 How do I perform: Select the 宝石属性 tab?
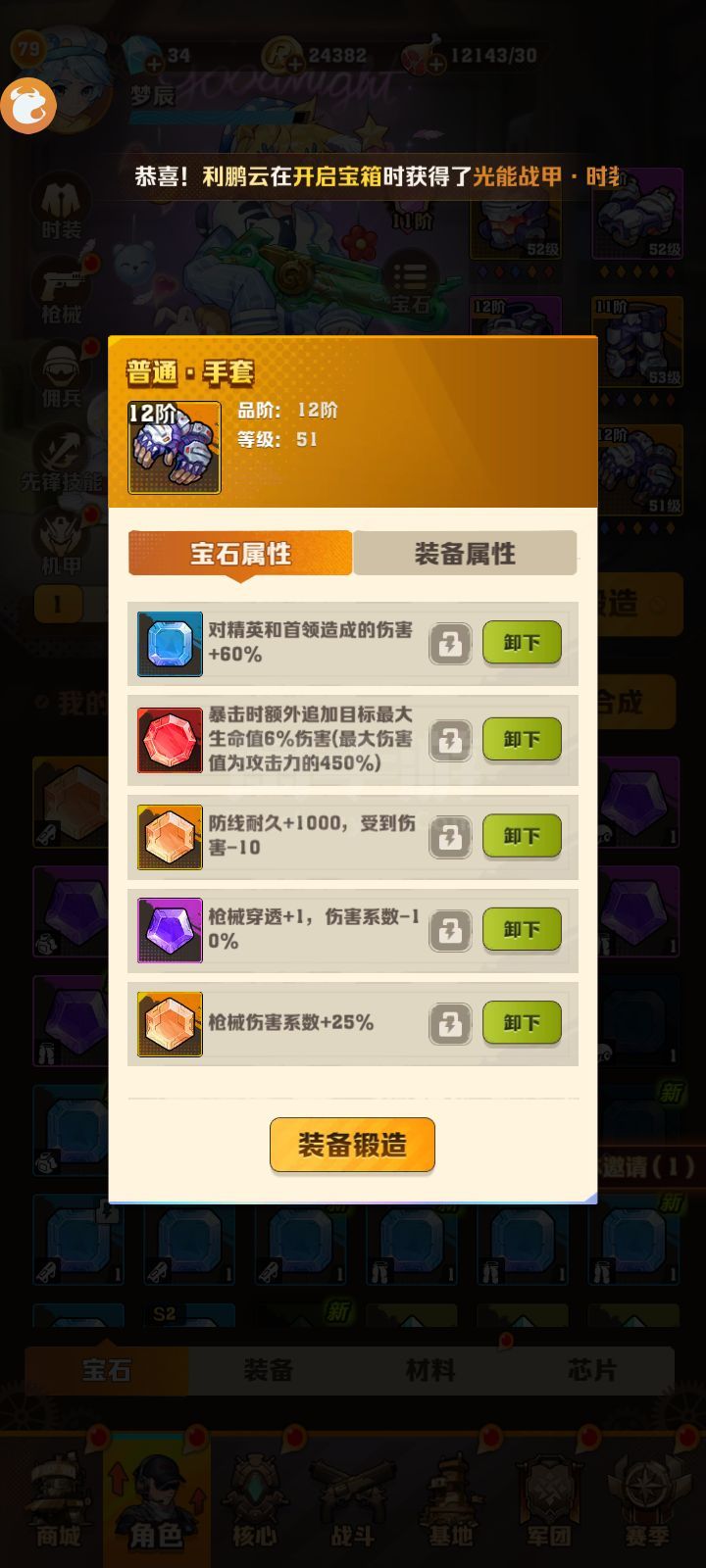[x=240, y=554]
